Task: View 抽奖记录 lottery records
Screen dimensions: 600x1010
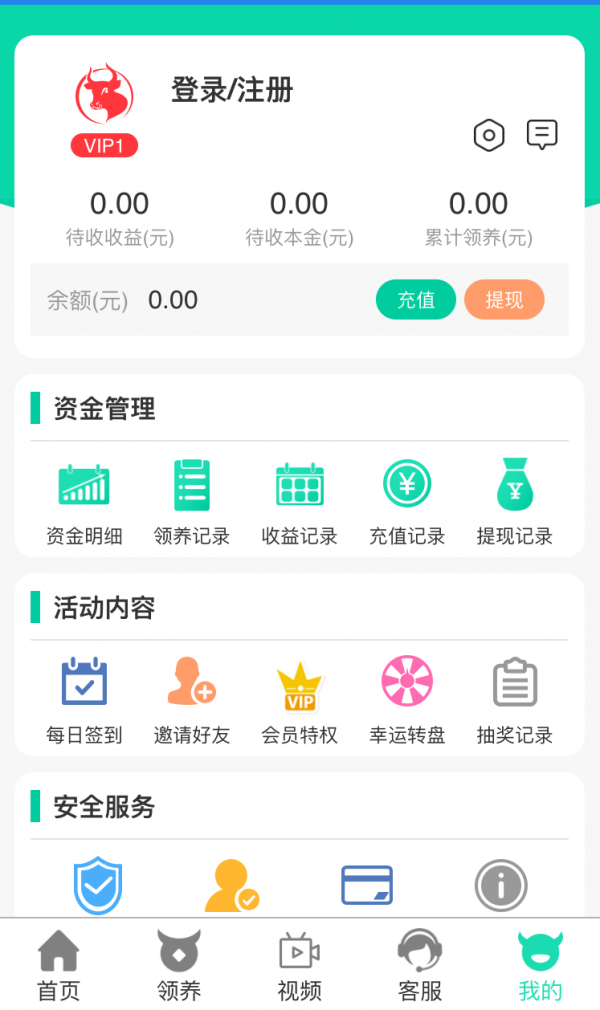Action: point(515,700)
